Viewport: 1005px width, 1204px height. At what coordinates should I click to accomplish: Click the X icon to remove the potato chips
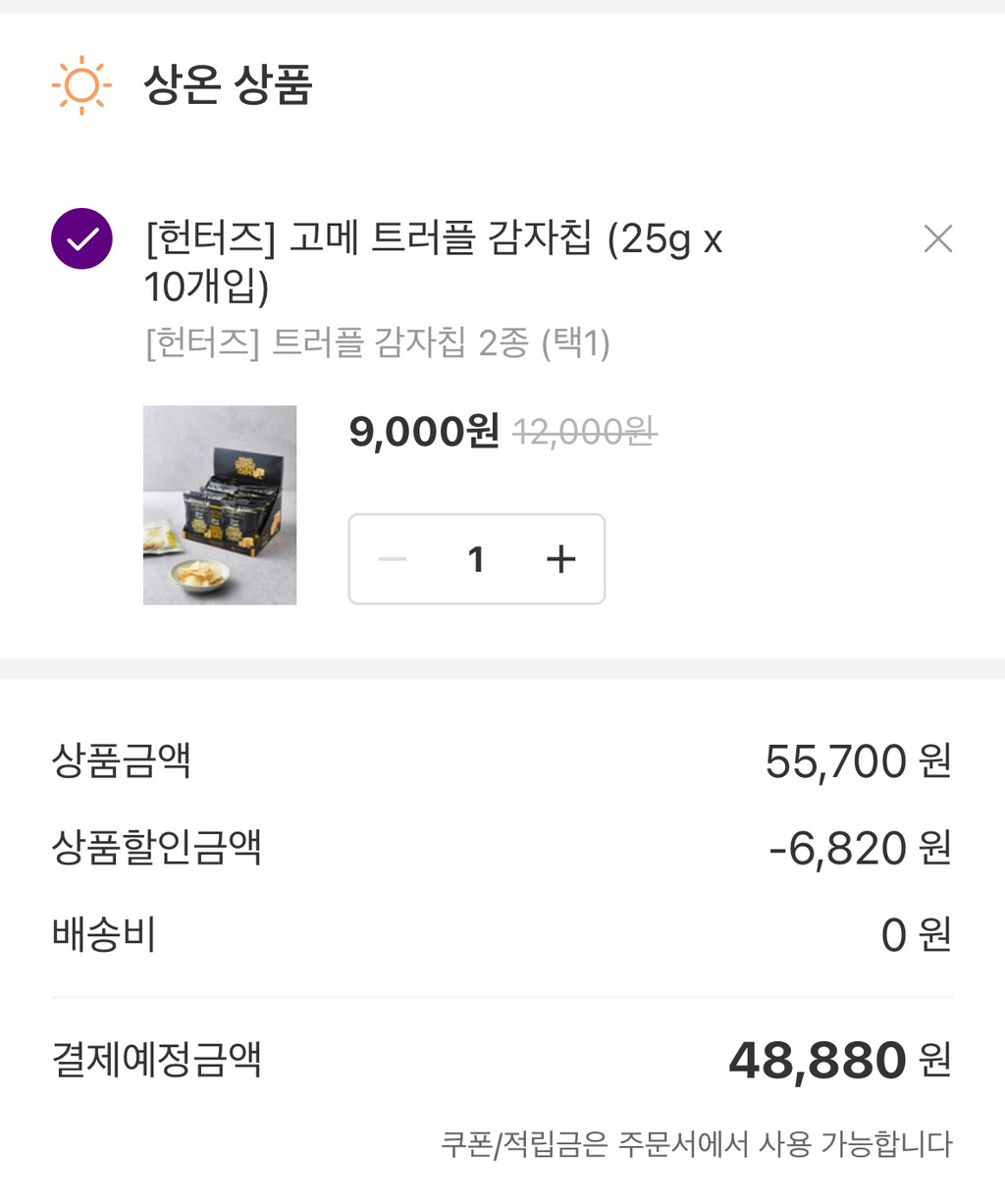[x=937, y=238]
